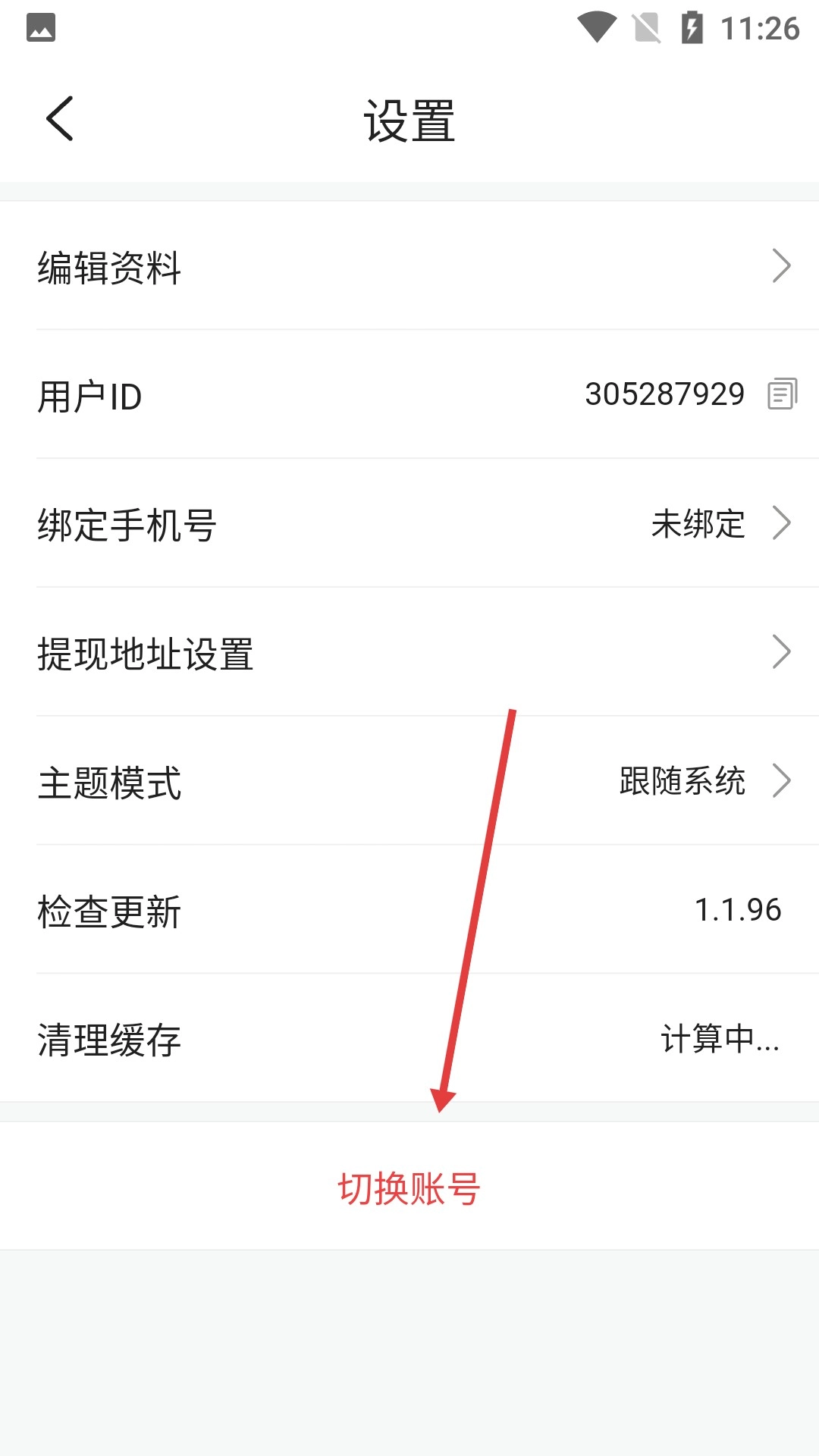Tap 切换账号 to switch account
This screenshot has height=1456, width=819.
pyautogui.click(x=409, y=1188)
